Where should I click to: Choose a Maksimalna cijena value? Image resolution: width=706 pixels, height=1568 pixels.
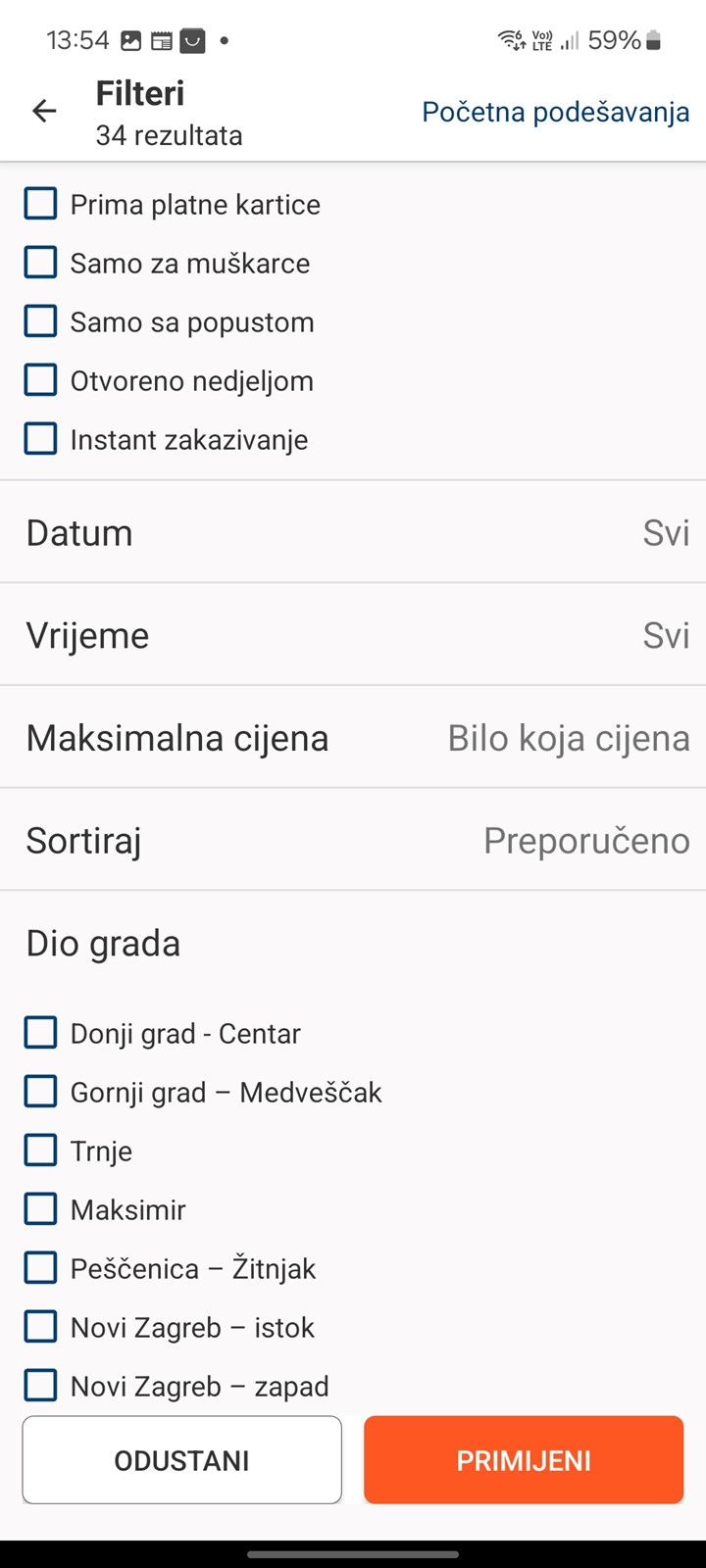353,738
